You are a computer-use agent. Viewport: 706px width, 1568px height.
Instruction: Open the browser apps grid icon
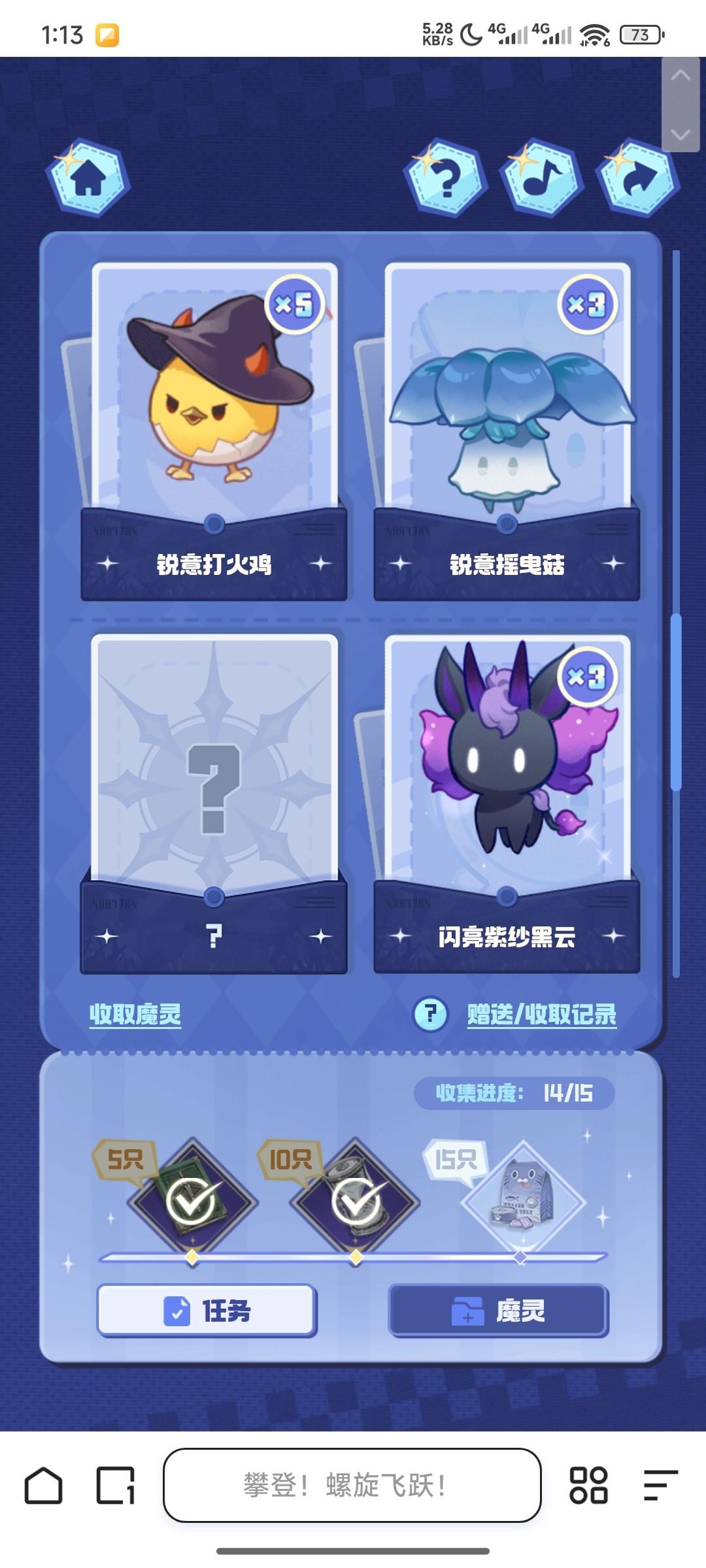pyautogui.click(x=588, y=1485)
